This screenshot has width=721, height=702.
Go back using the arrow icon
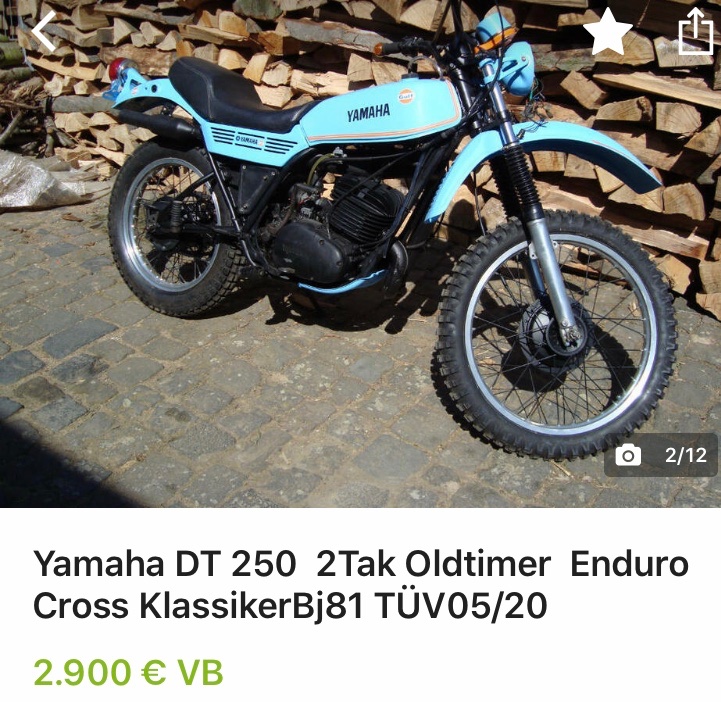click(43, 32)
